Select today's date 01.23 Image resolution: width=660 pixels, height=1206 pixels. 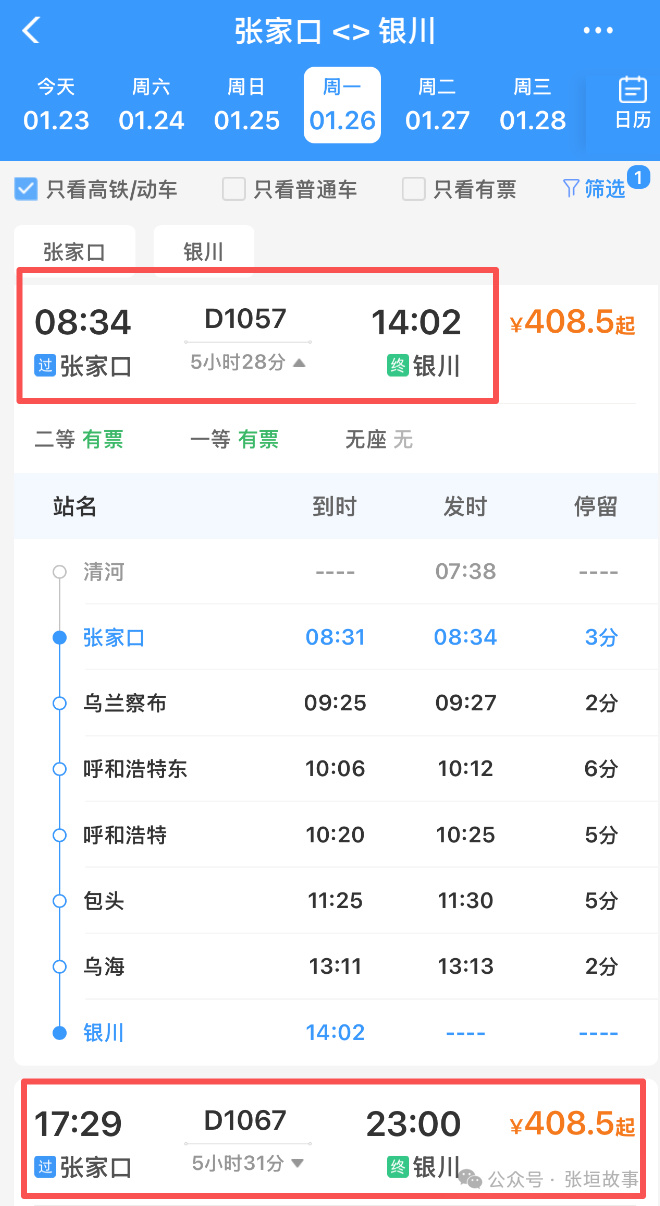[x=57, y=106]
